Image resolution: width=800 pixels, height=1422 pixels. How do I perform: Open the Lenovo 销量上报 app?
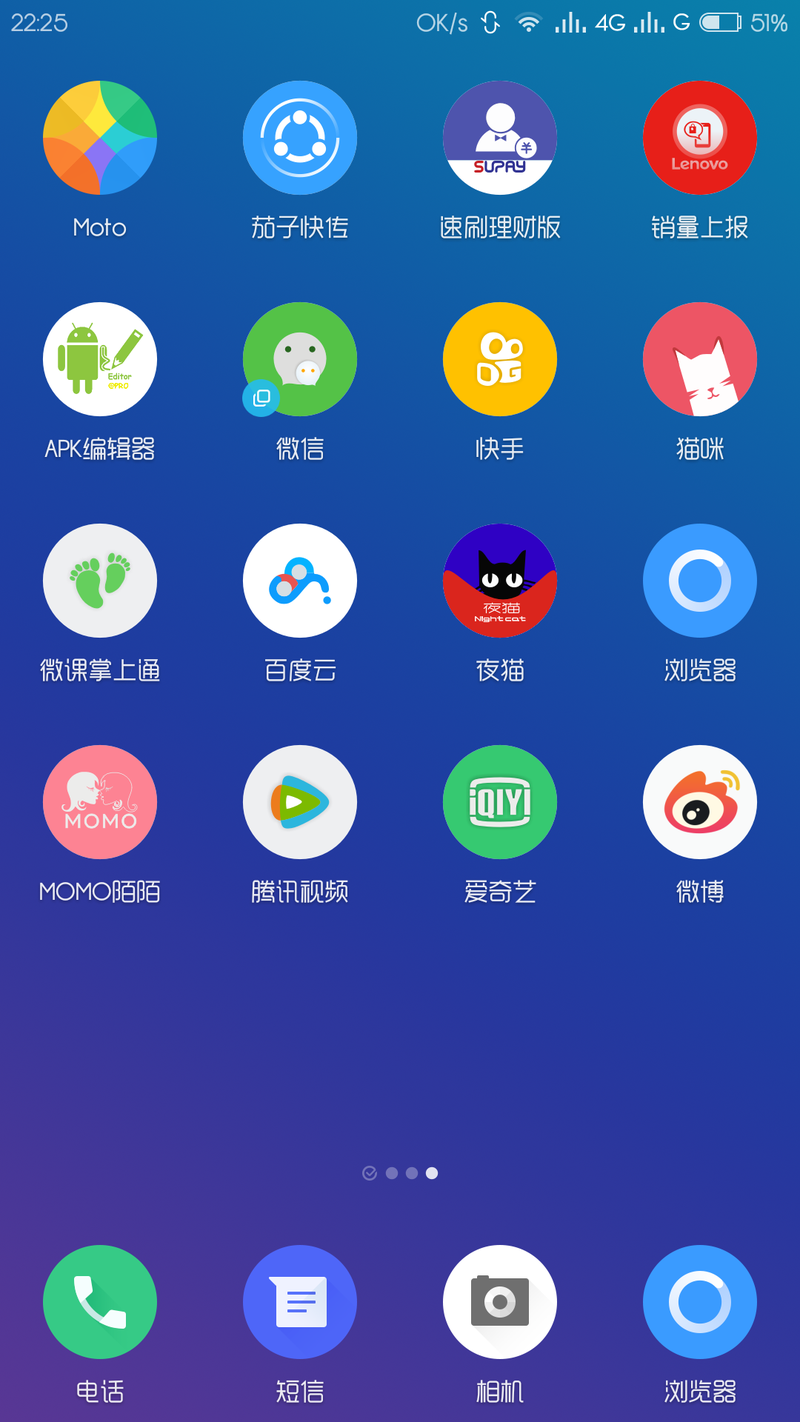[700, 138]
